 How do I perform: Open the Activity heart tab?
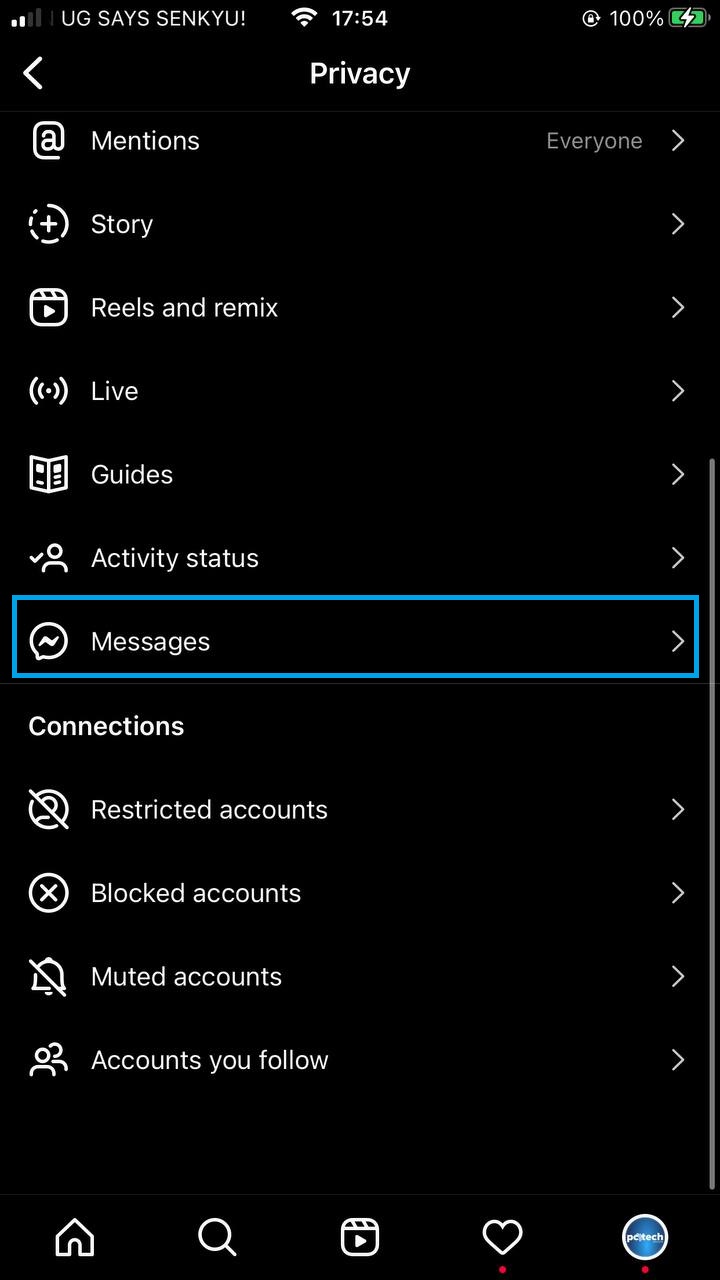[502, 1238]
